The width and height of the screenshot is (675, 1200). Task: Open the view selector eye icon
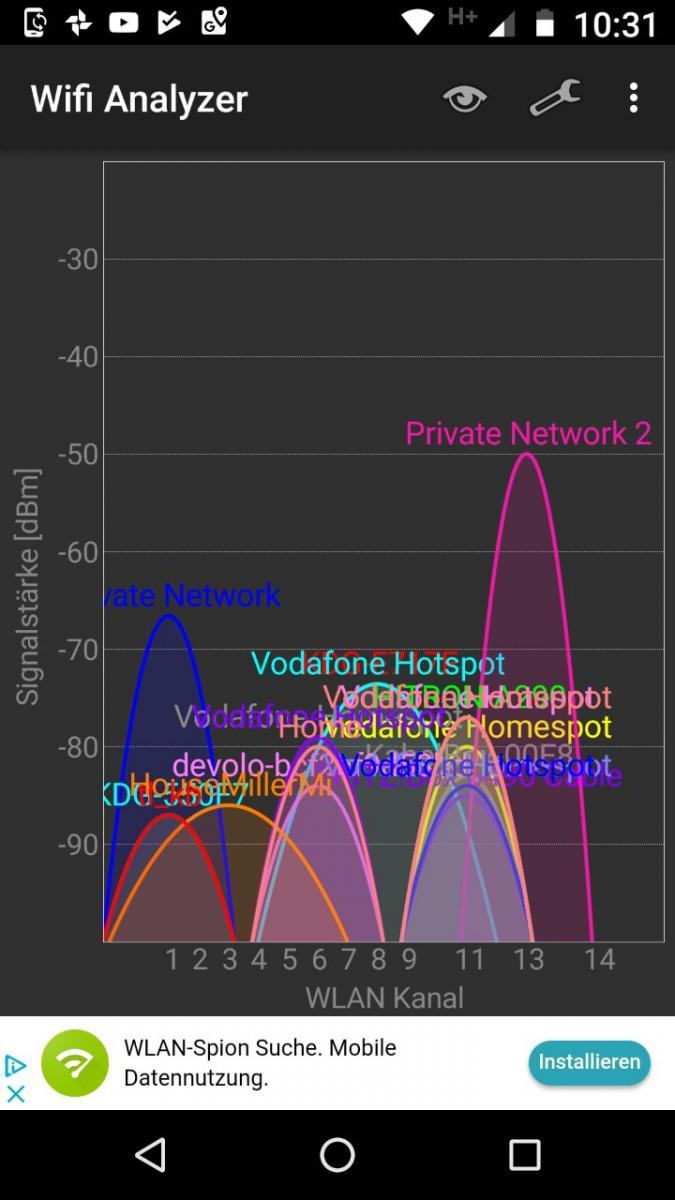465,98
